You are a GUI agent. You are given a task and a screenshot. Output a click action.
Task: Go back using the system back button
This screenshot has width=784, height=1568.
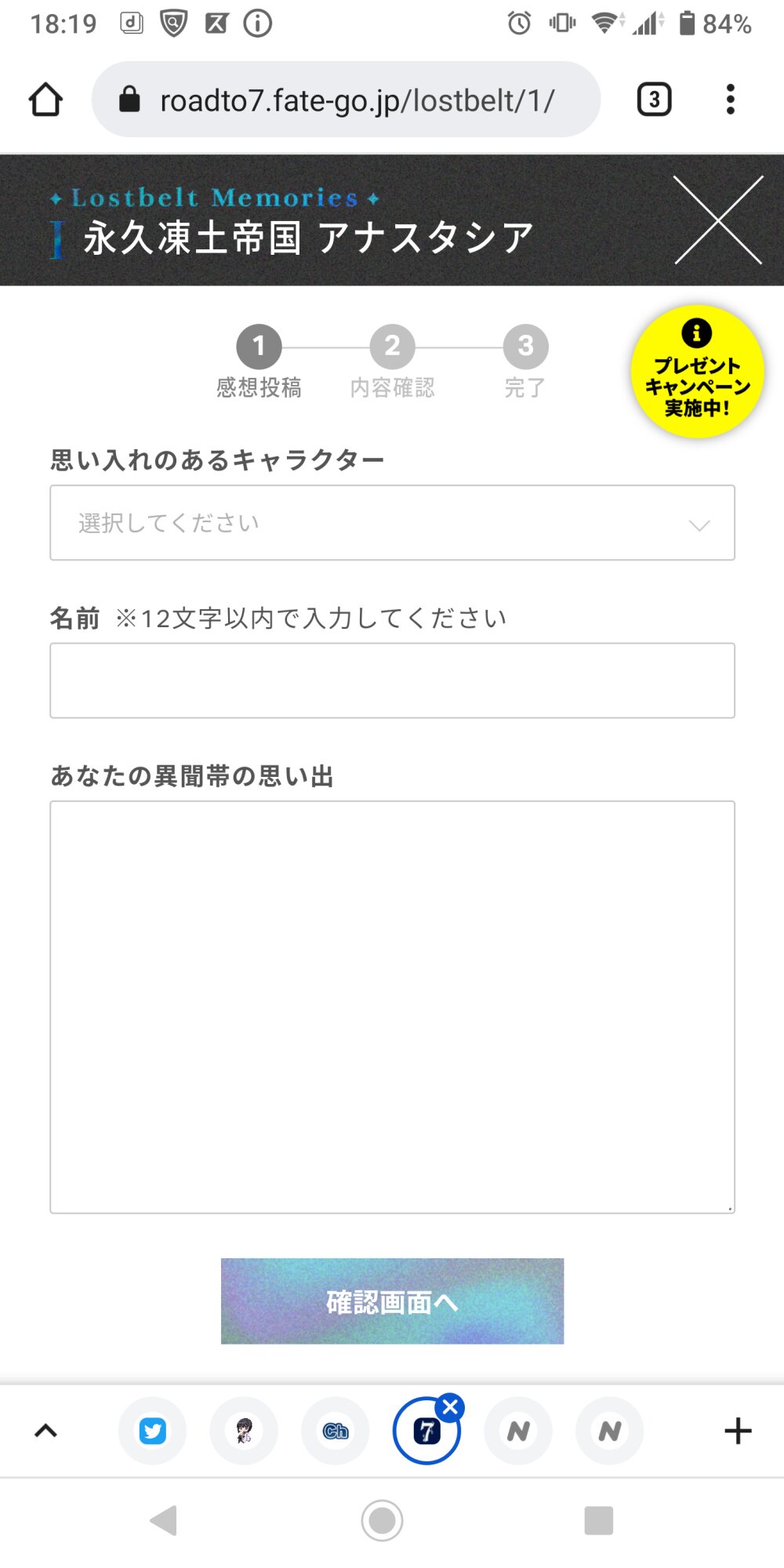click(164, 1521)
